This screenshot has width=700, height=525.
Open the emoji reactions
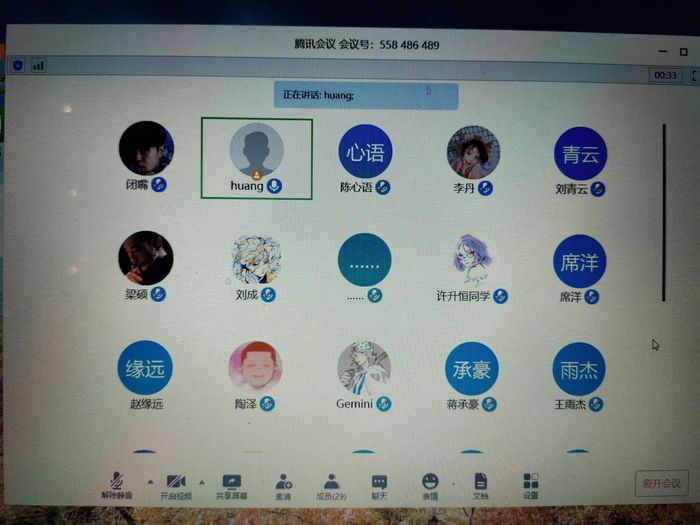tap(430, 484)
